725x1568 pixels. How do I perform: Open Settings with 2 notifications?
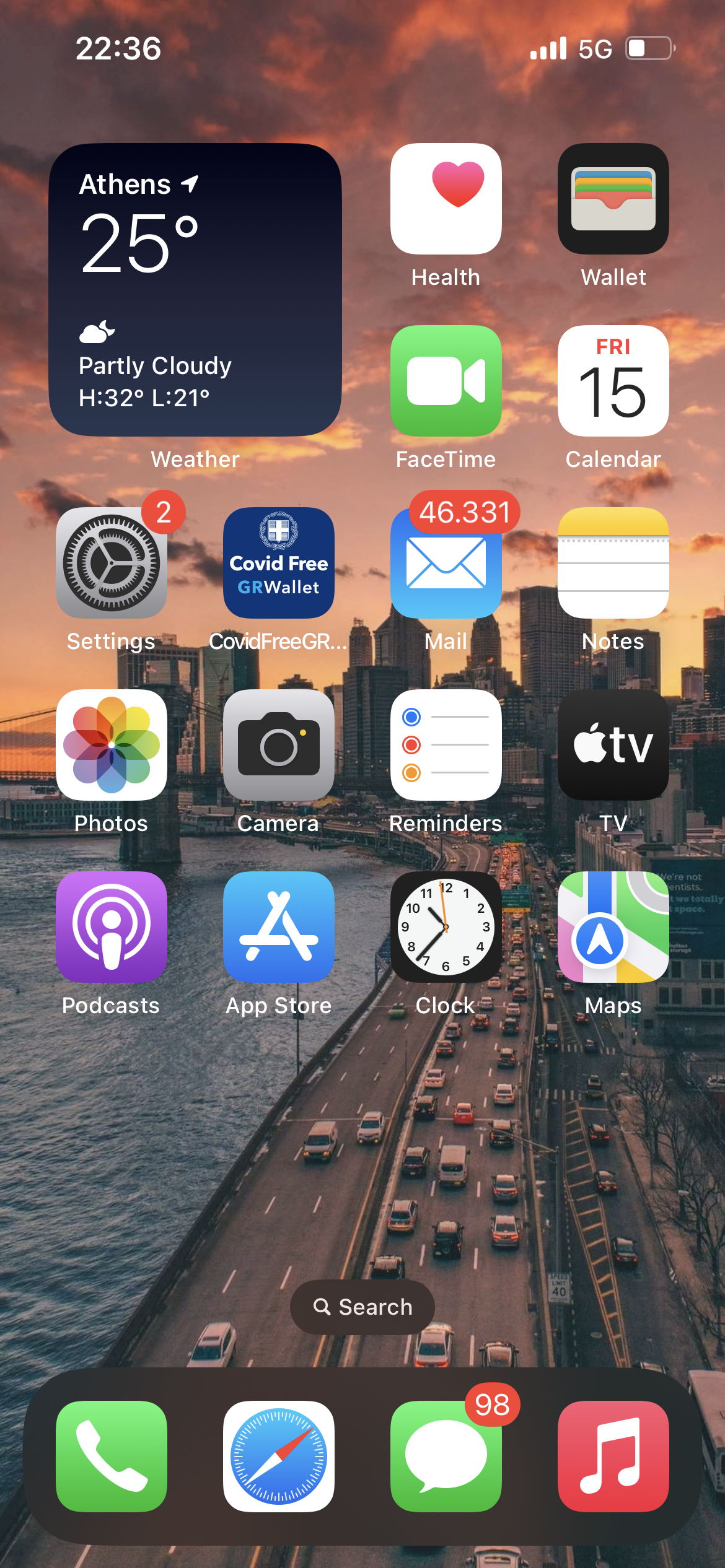[x=112, y=563]
